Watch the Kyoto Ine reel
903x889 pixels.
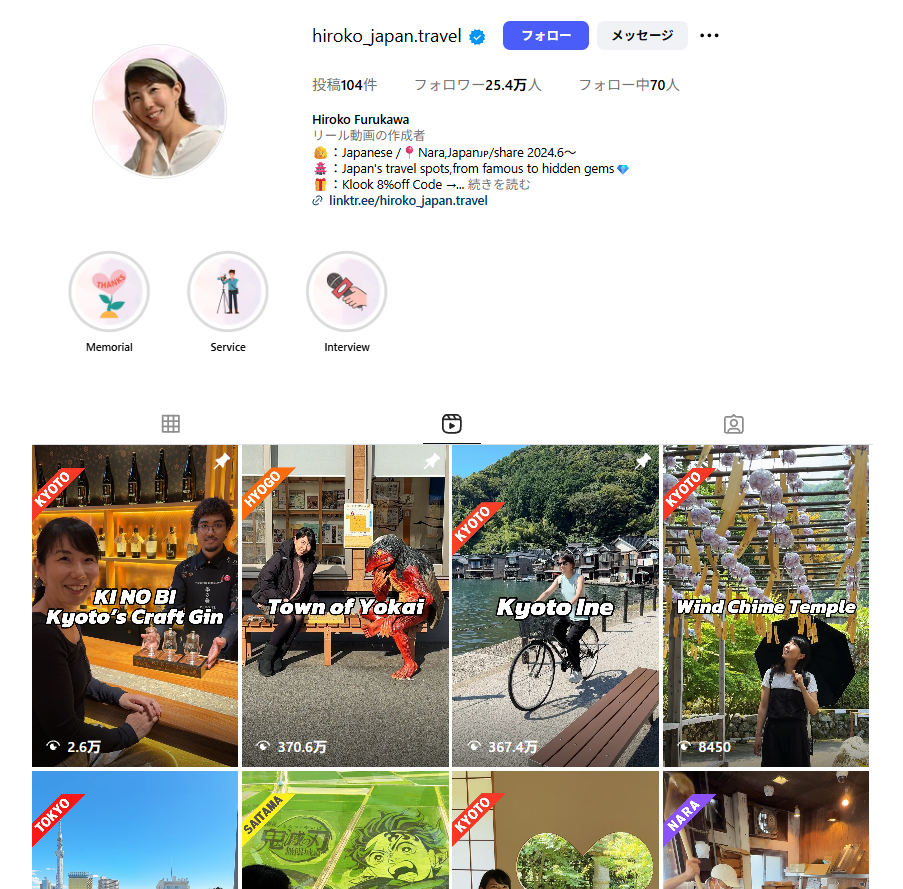pos(555,605)
